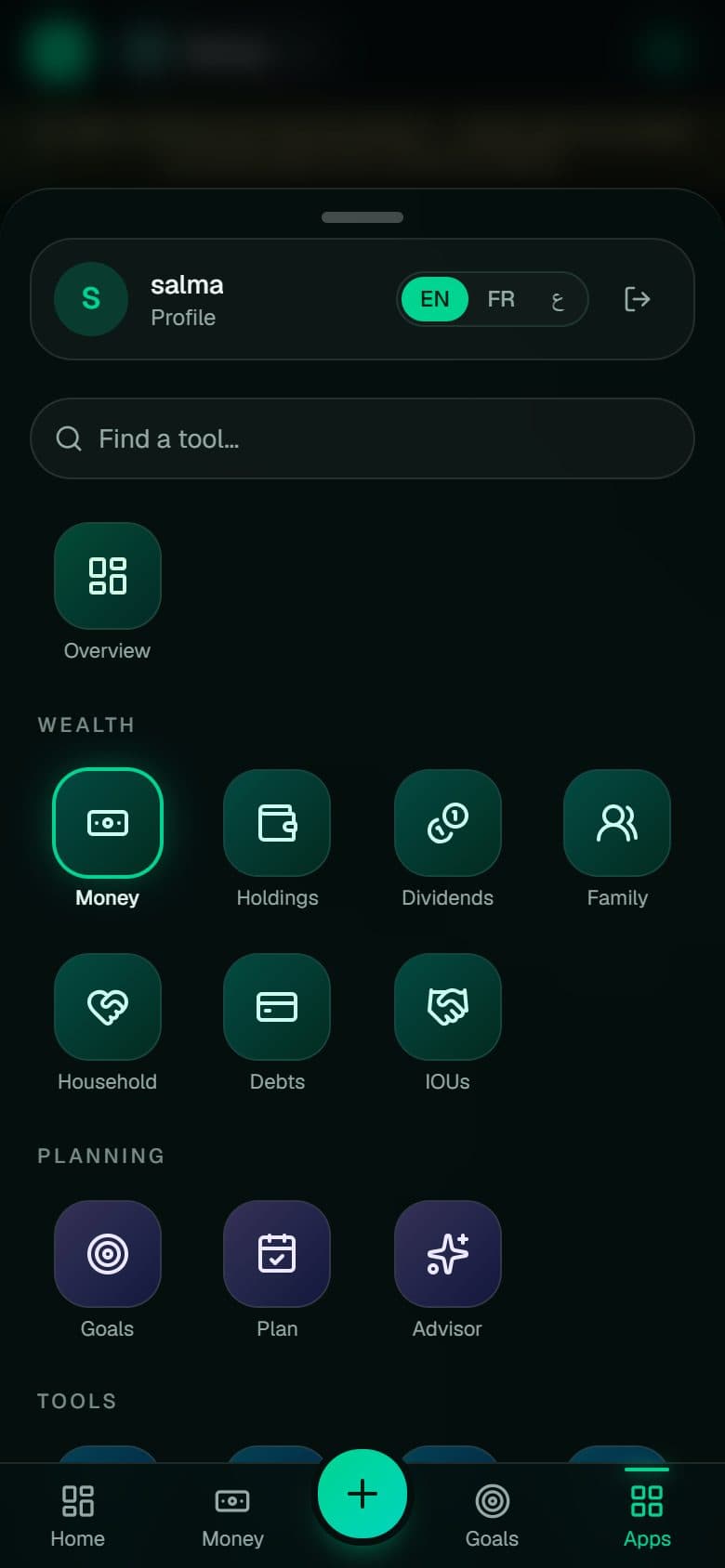This screenshot has width=725, height=1568.
Task: Open the Debts tool
Action: (277, 1024)
